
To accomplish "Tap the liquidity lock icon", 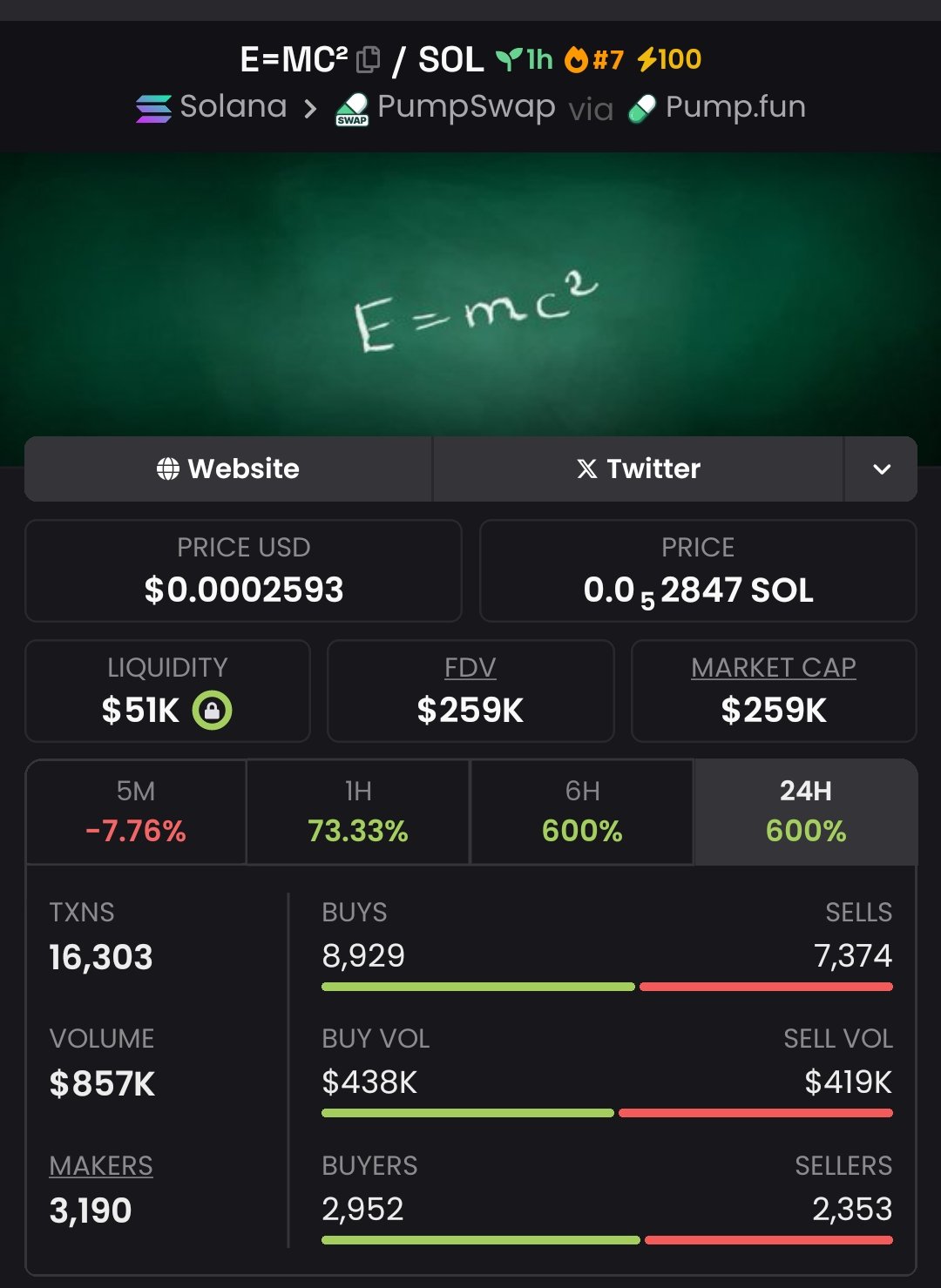I will pos(212,711).
